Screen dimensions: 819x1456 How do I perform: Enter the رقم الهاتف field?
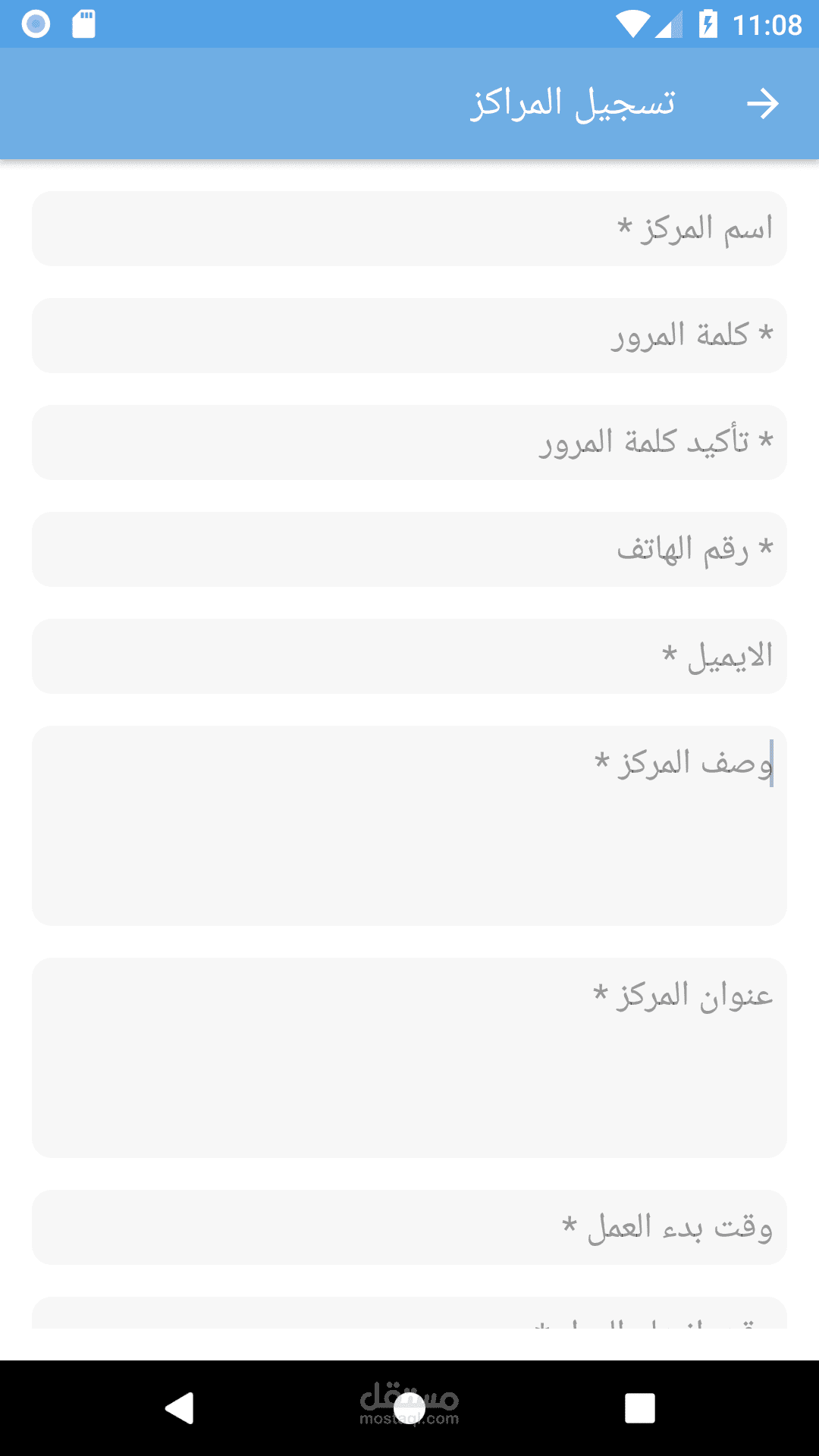409,549
